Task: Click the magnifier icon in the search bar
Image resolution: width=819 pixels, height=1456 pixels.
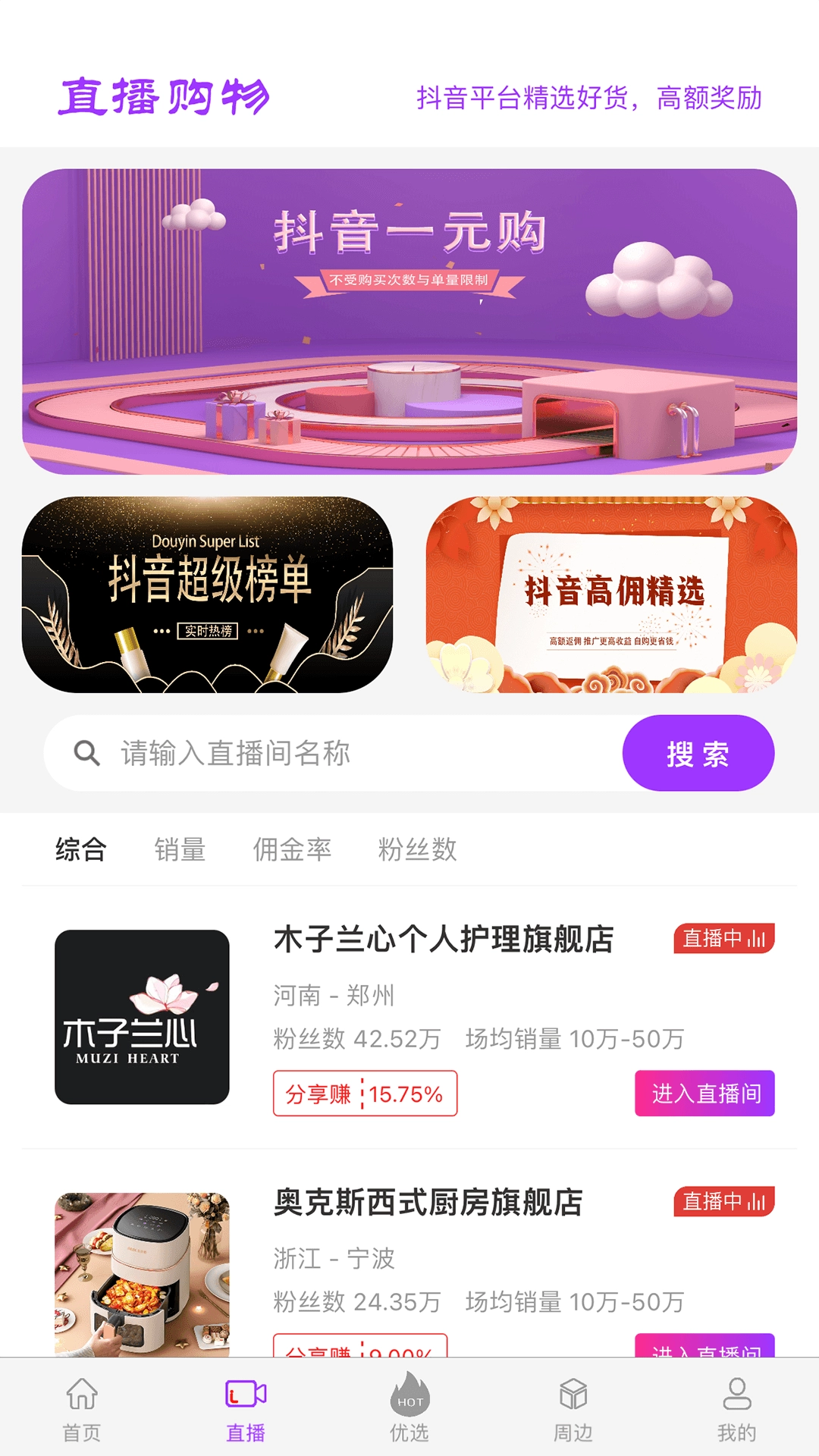Action: [88, 752]
